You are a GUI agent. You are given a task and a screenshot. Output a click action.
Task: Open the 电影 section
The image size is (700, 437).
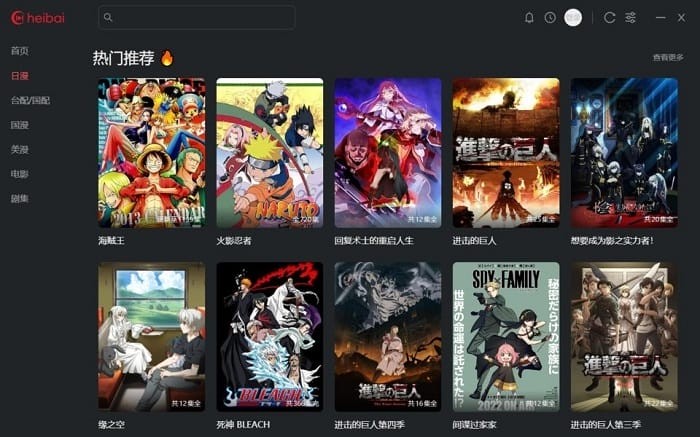click(20, 174)
